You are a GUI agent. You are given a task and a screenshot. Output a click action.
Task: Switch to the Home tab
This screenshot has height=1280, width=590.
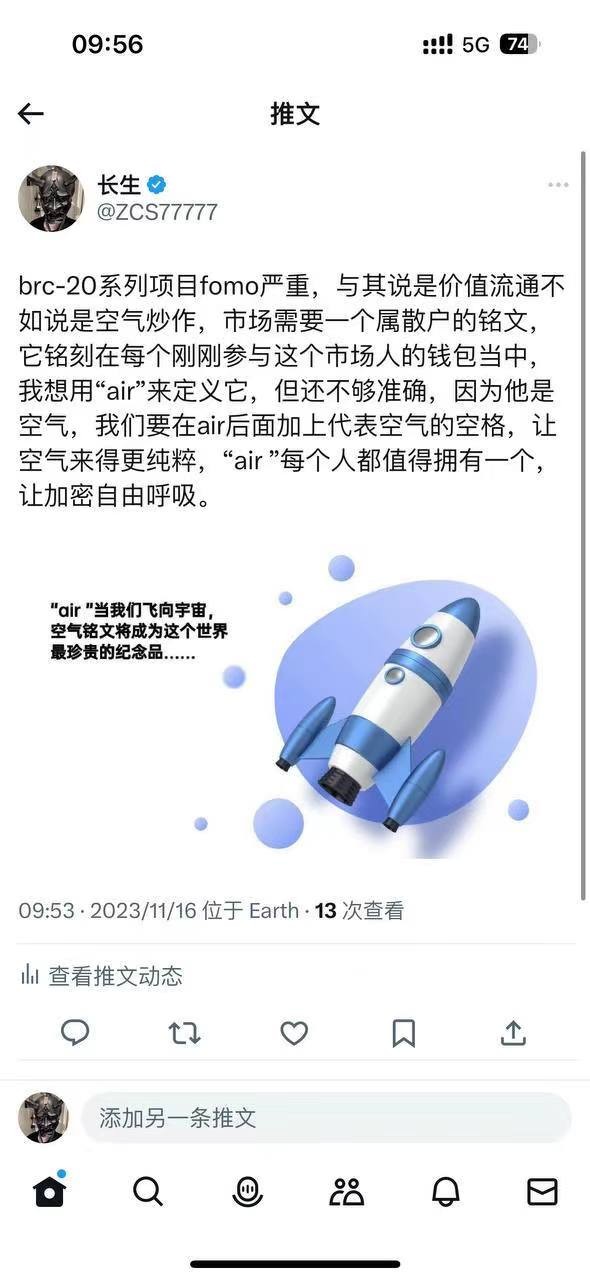(49, 1190)
